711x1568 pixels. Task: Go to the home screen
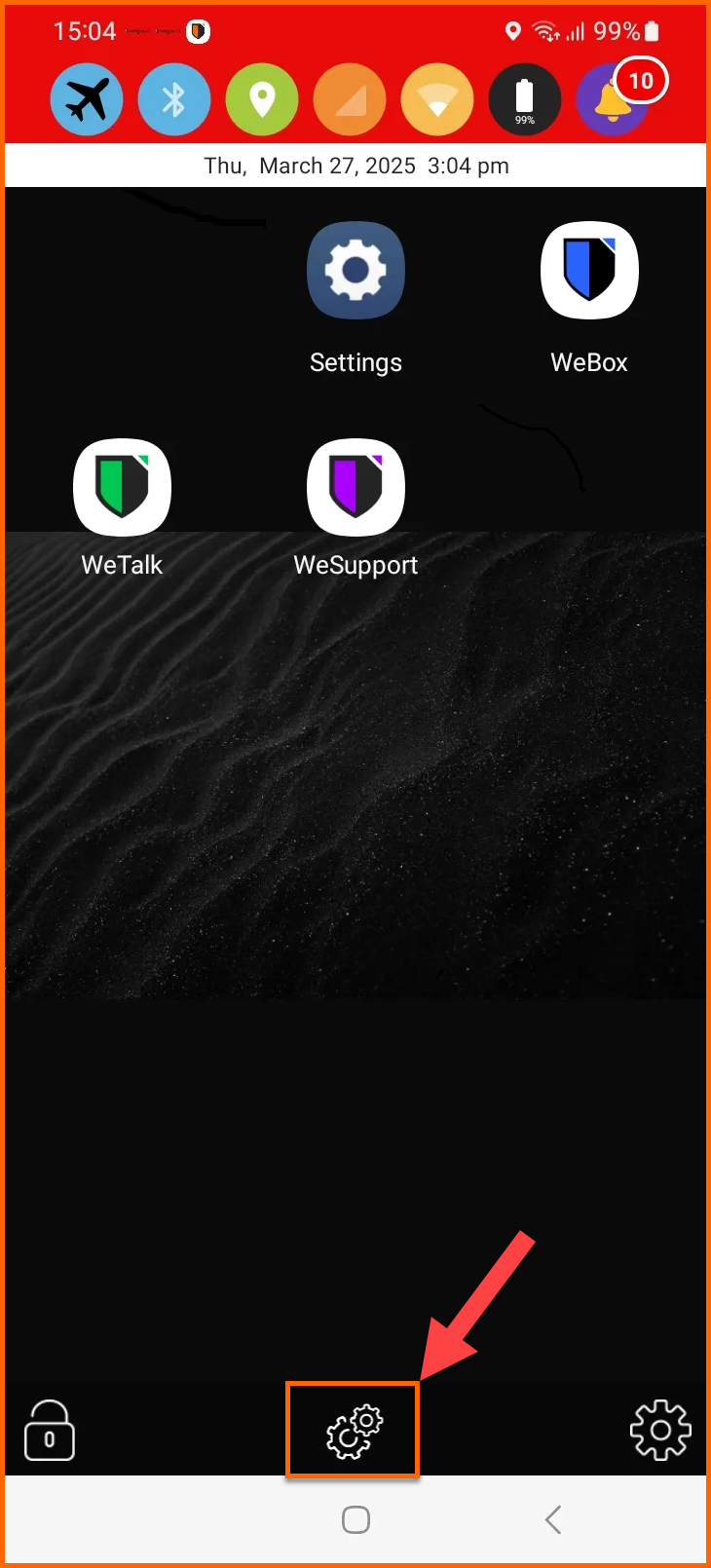tap(355, 1519)
